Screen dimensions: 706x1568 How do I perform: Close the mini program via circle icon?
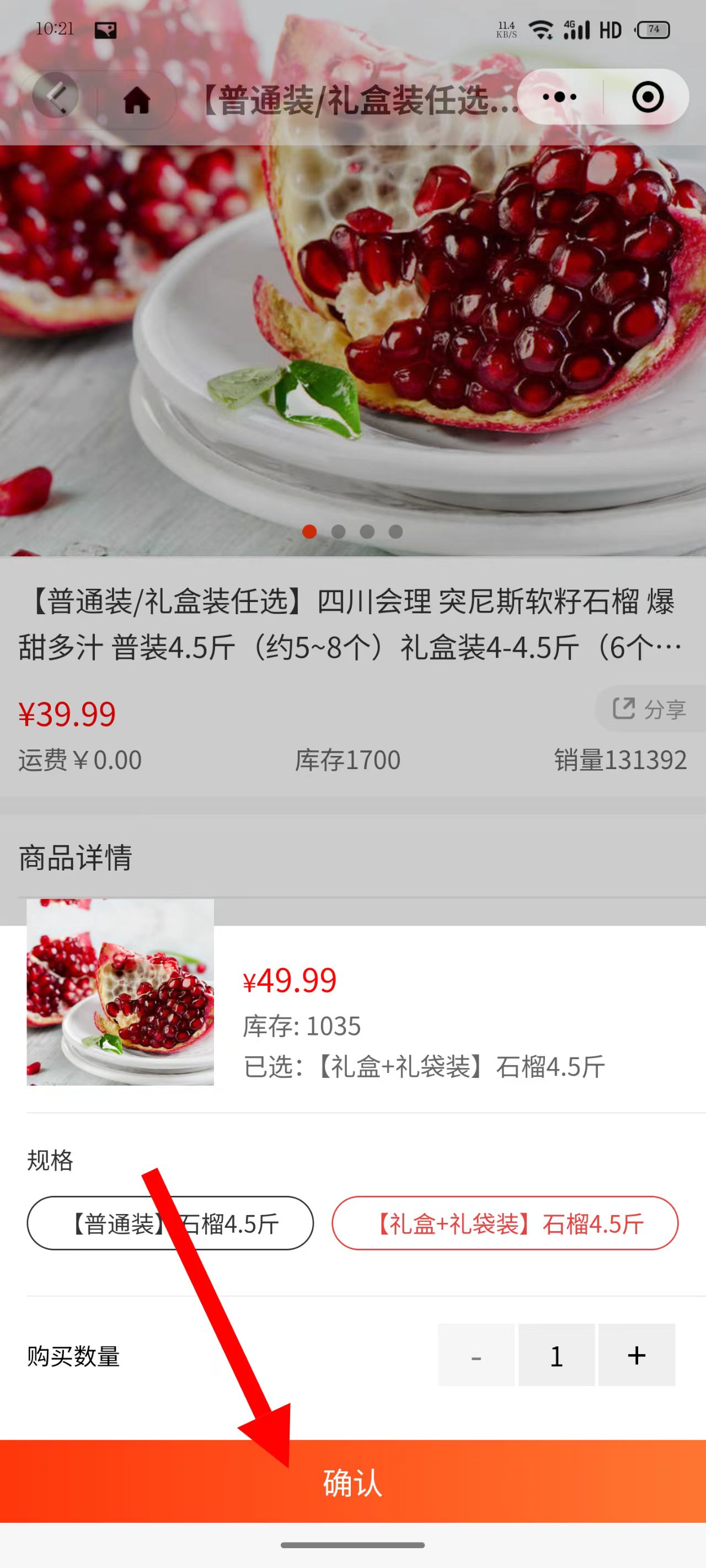[647, 97]
